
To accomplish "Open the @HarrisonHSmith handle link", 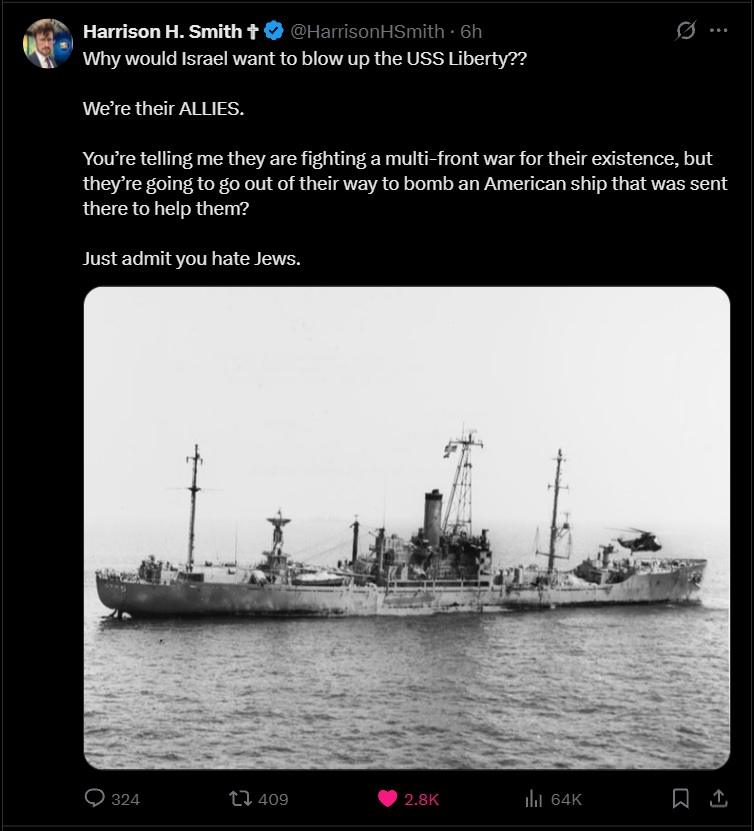I will pyautogui.click(x=367, y=32).
